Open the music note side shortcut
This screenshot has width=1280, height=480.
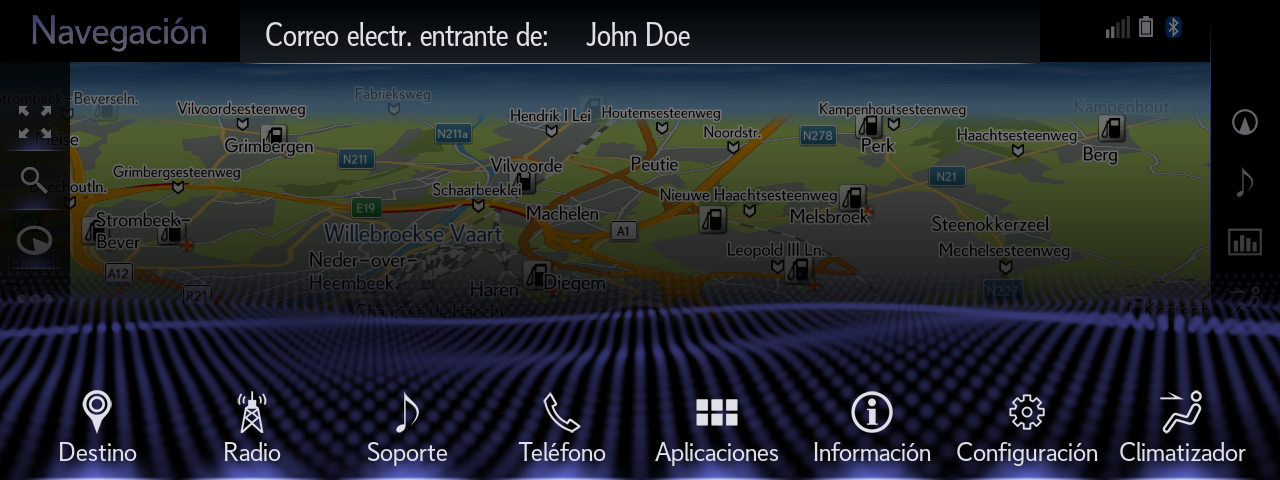coord(1245,182)
